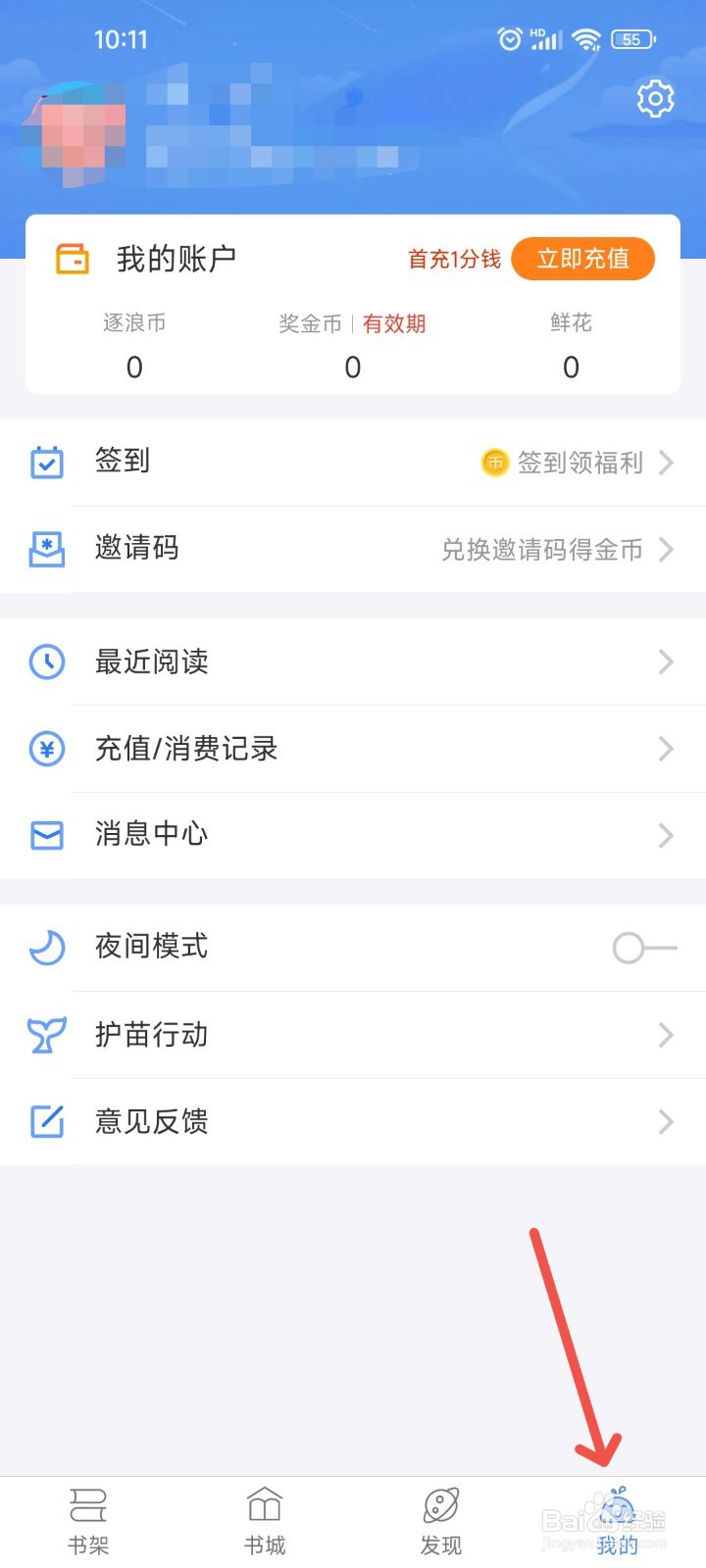Image resolution: width=706 pixels, height=1568 pixels.
Task: Select the 最近阅读 clock icon
Action: [45, 661]
